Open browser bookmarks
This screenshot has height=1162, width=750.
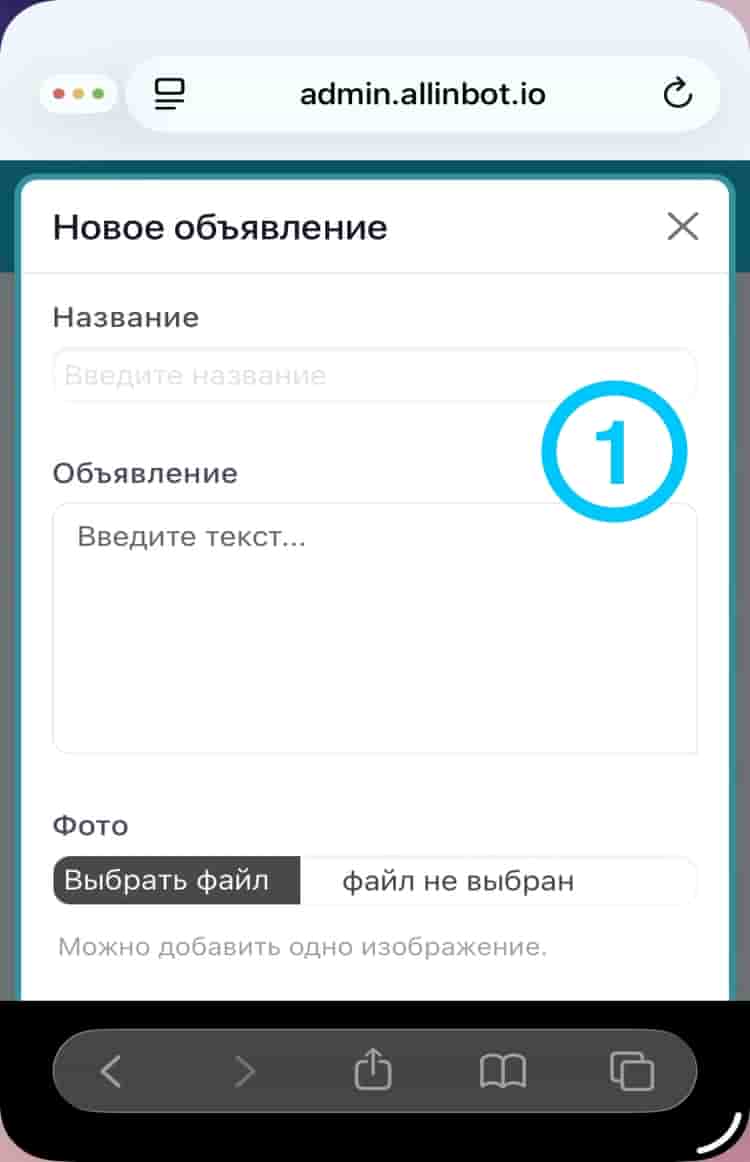502,1072
